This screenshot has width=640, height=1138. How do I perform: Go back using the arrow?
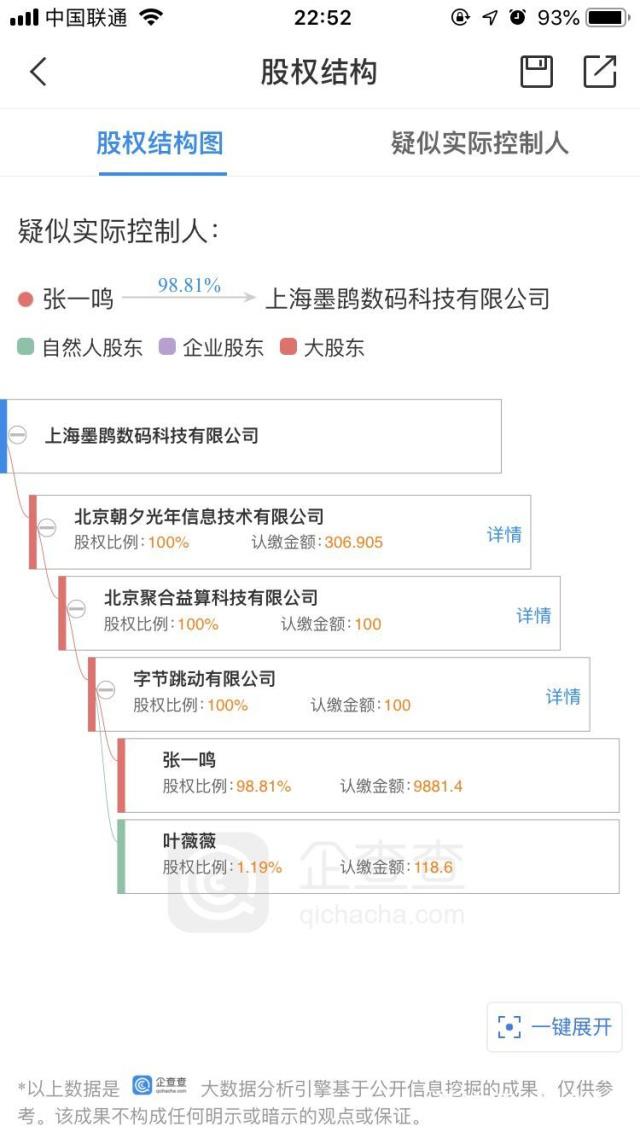38,72
